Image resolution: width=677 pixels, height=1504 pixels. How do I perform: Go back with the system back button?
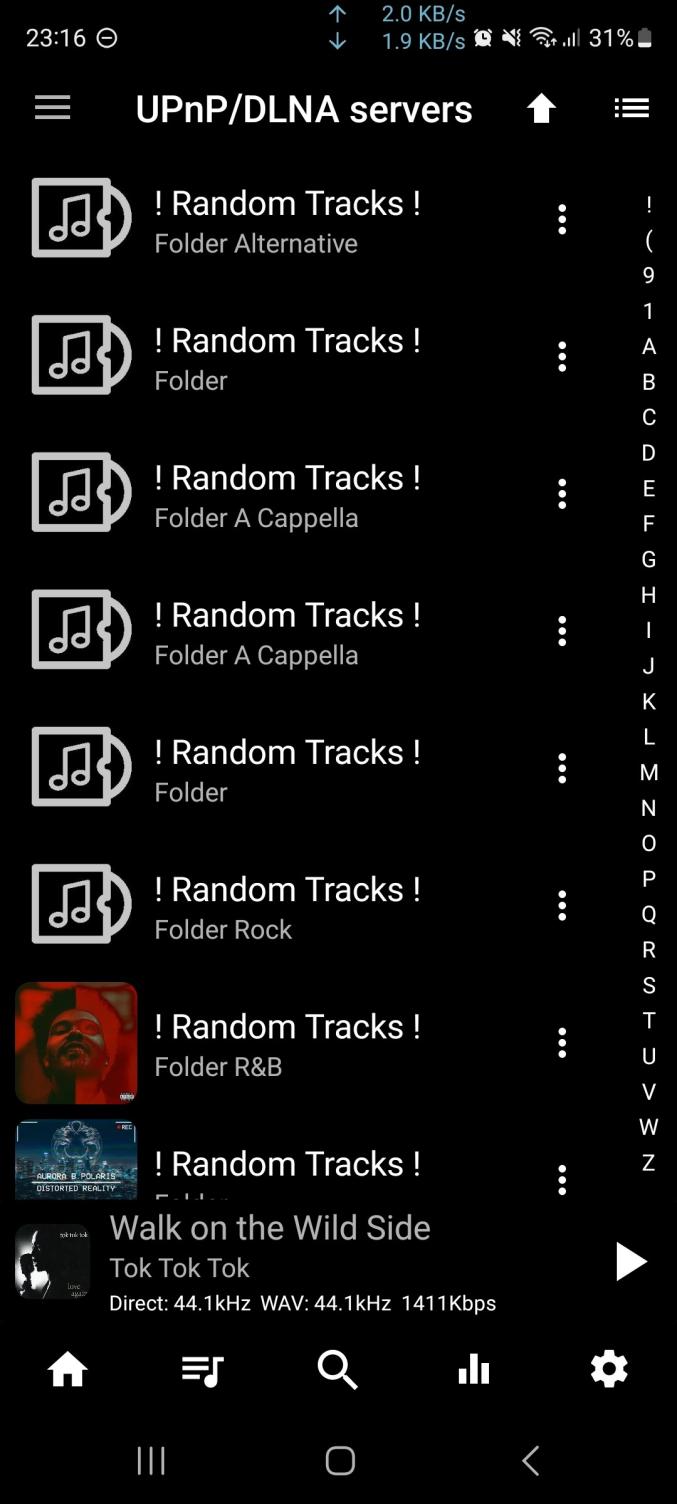[531, 1461]
